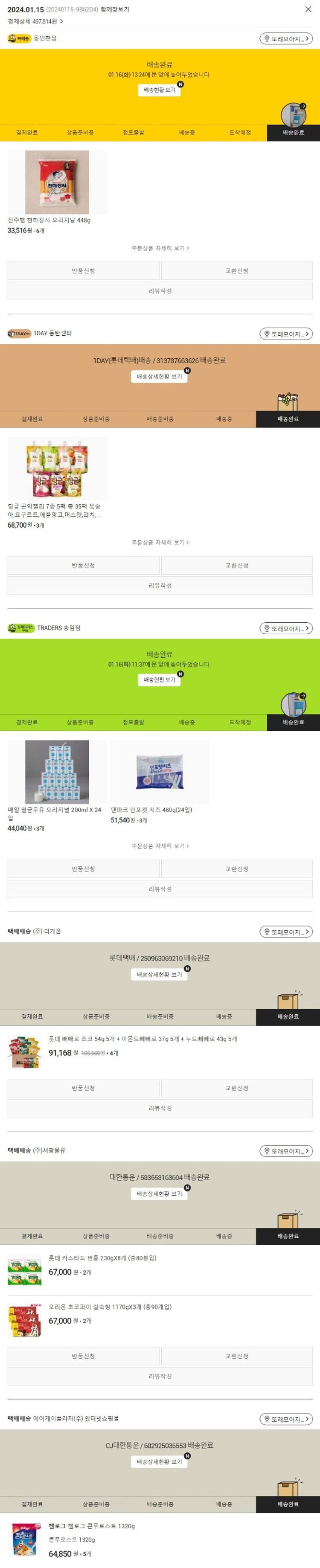Screen dimensions: 320x1568
Task: Open 팅글 곤약젤리 product
Action: point(57,469)
